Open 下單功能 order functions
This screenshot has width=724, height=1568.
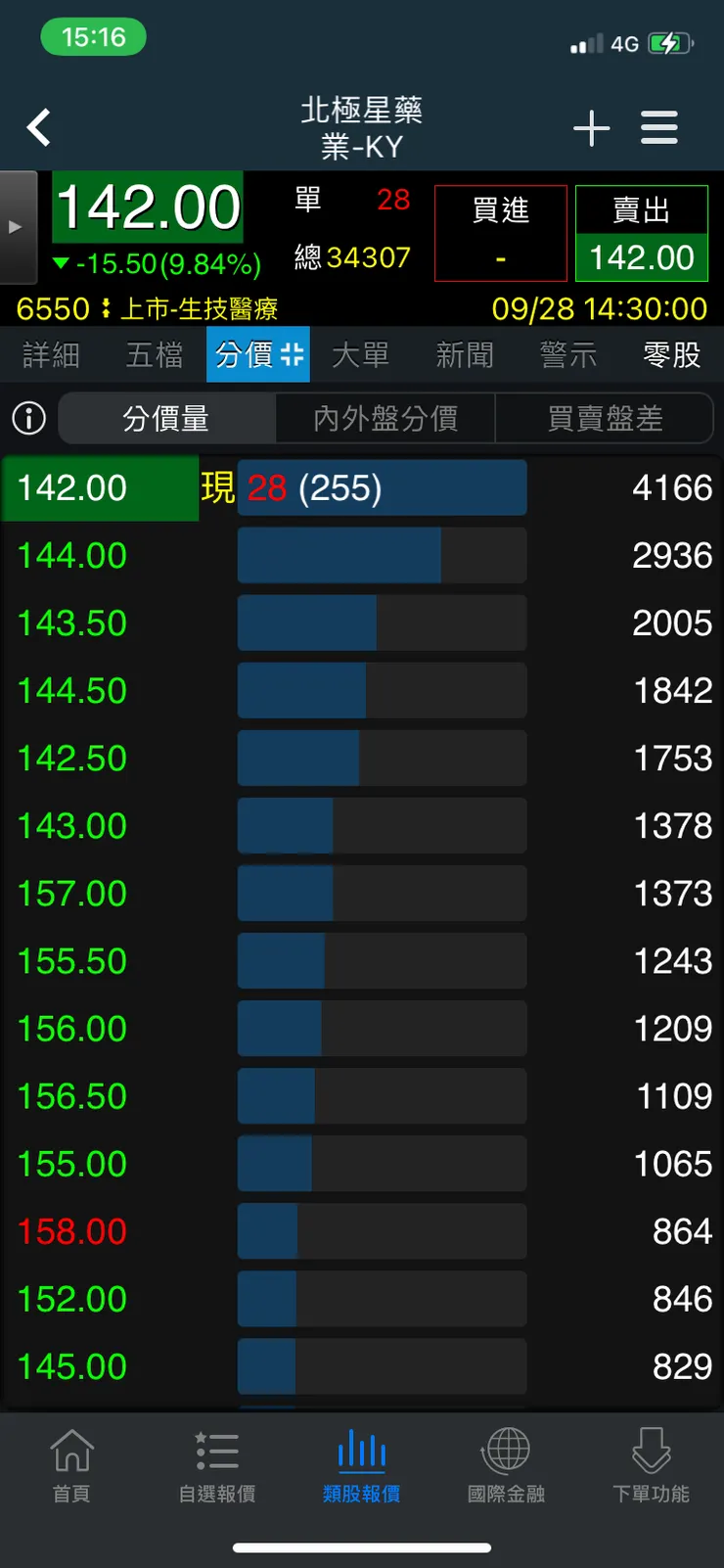(651, 1464)
